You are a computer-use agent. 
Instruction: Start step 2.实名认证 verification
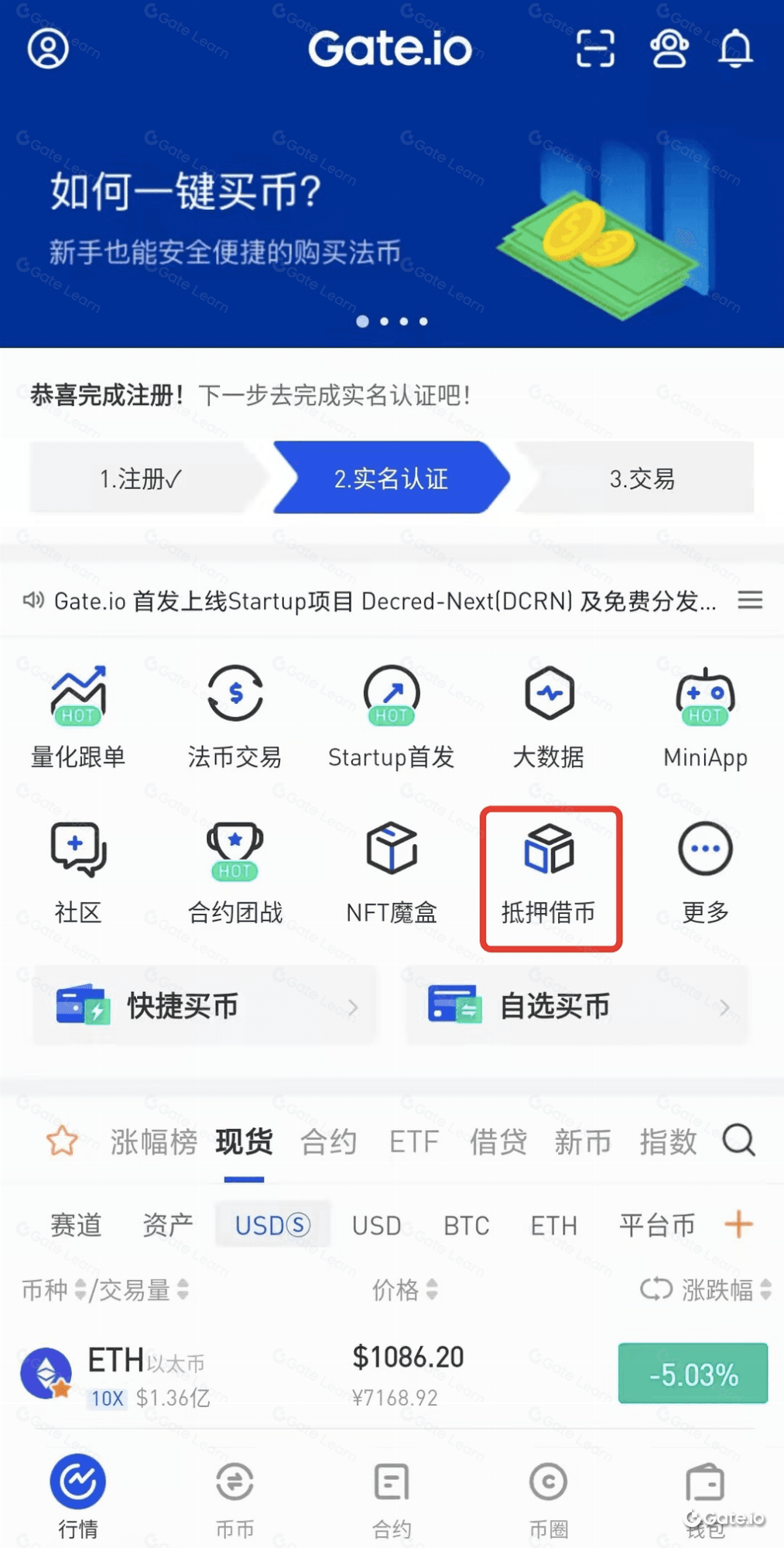pyautogui.click(x=391, y=478)
